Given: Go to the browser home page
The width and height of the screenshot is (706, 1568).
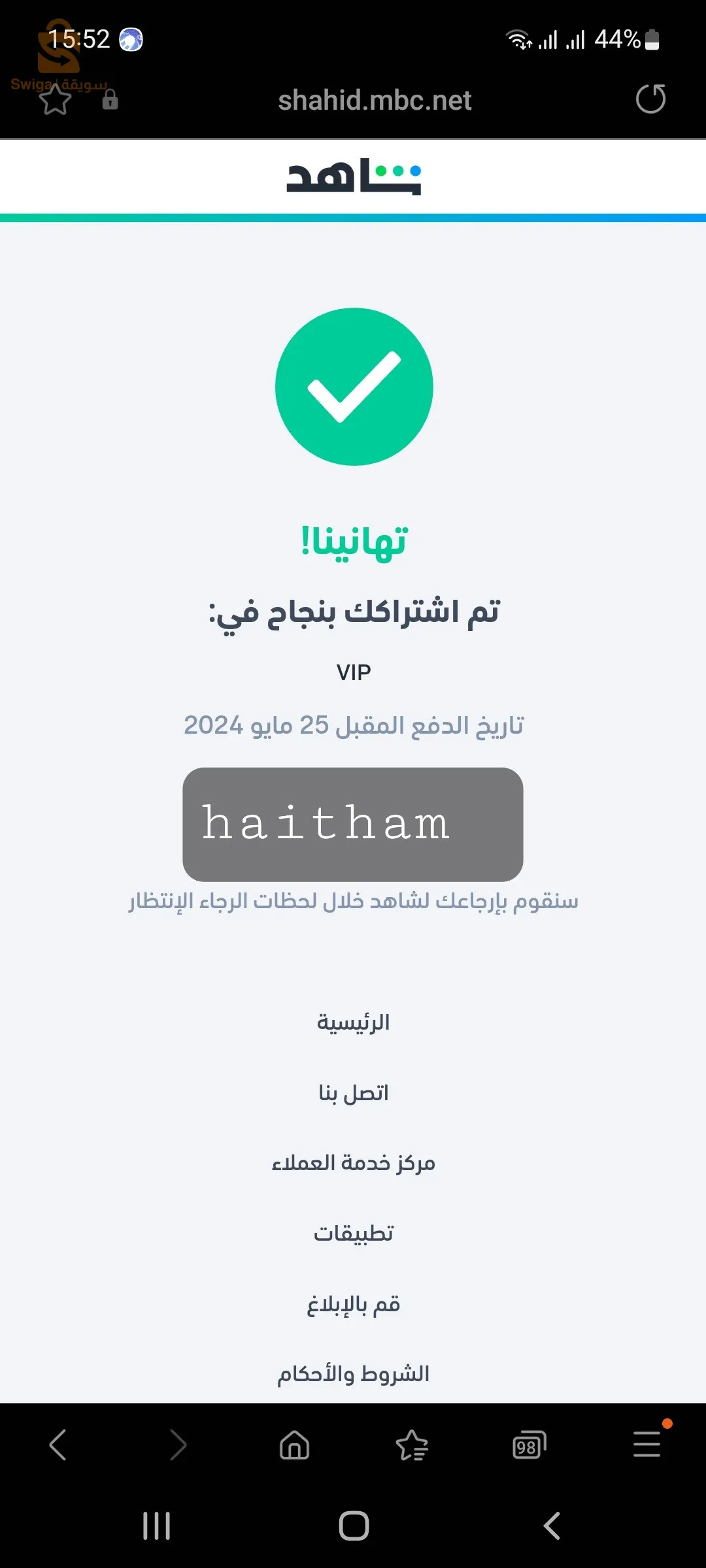Looking at the screenshot, I should click(x=294, y=1445).
